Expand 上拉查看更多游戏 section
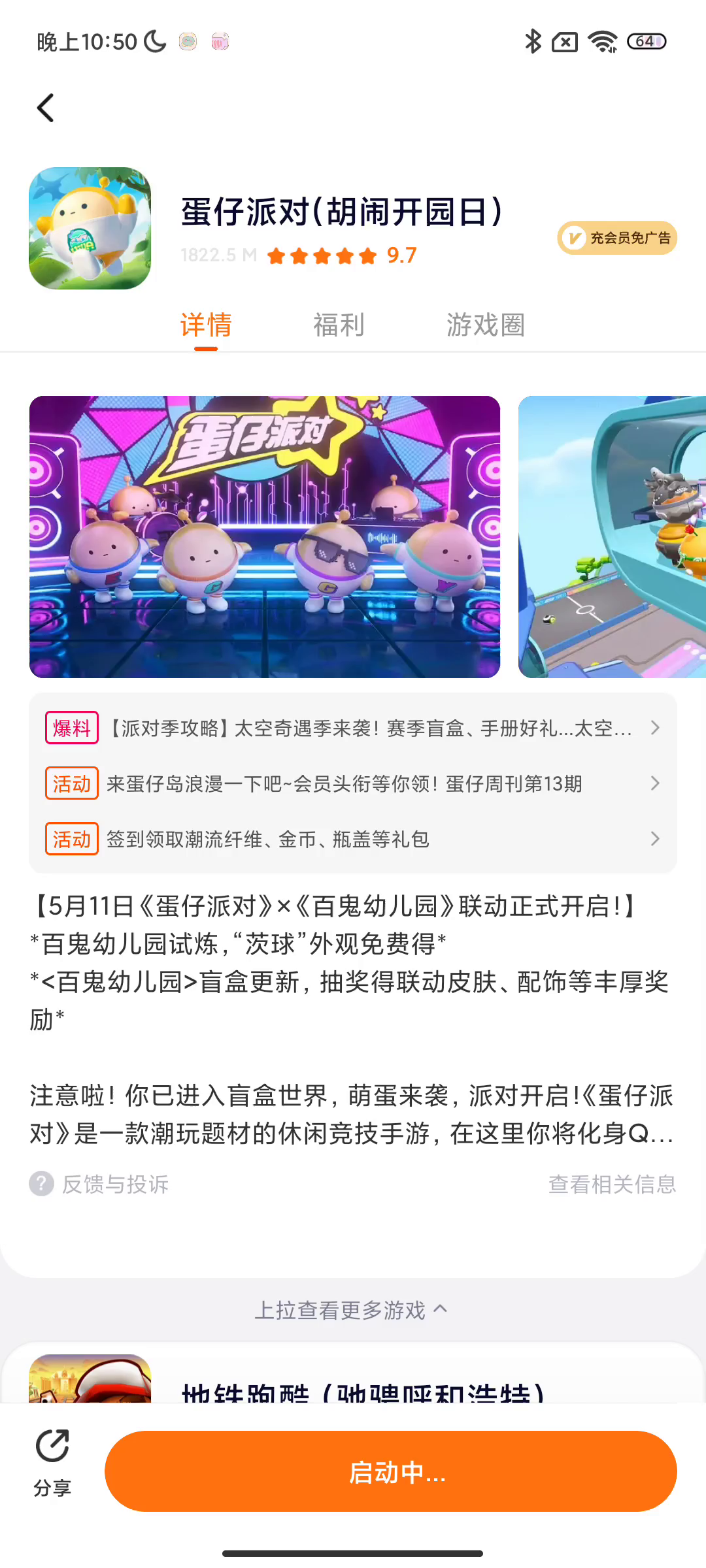The image size is (706, 1568). coord(351,1310)
